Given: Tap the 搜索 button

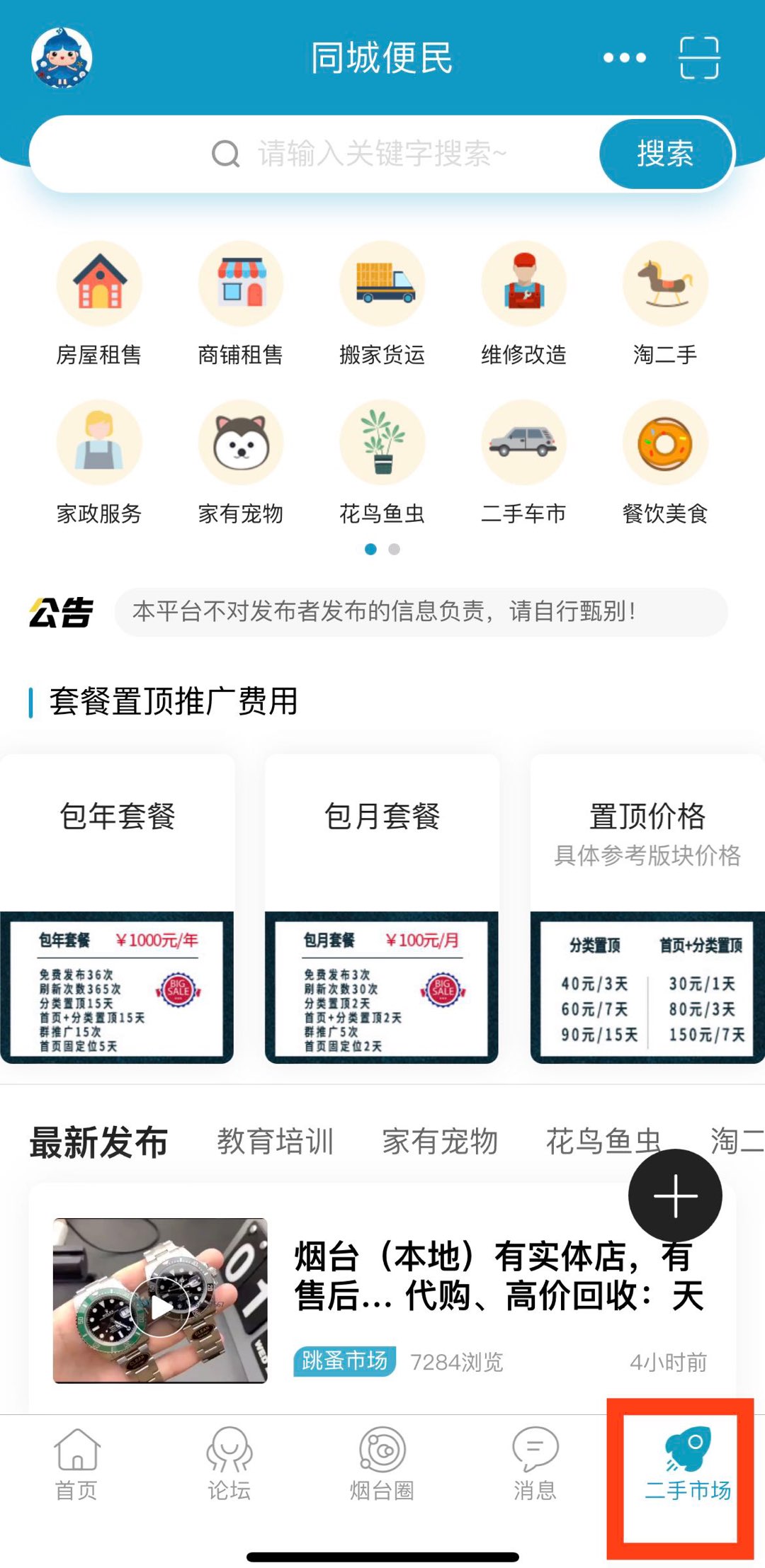Looking at the screenshot, I should pyautogui.click(x=664, y=154).
